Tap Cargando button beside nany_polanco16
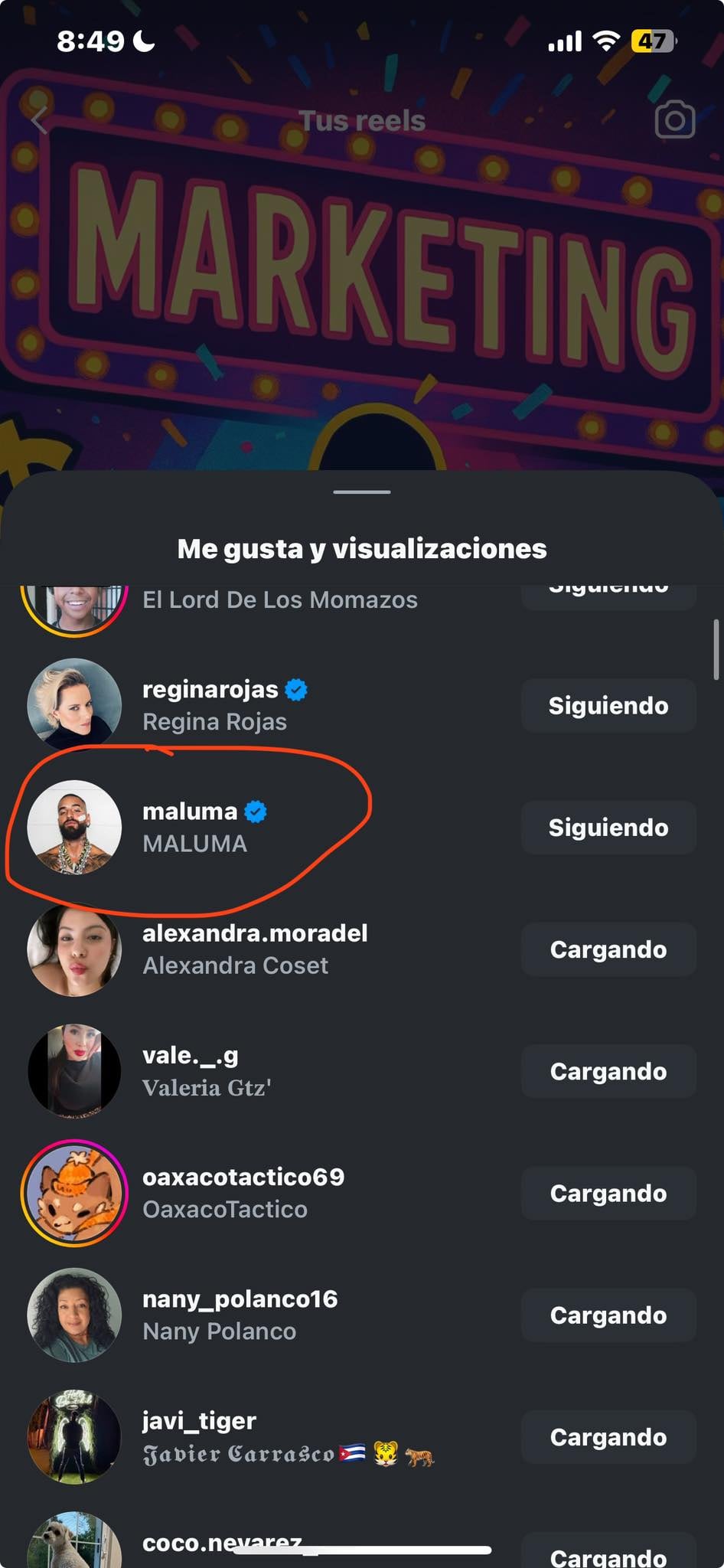The image size is (724, 1568). (x=608, y=1315)
